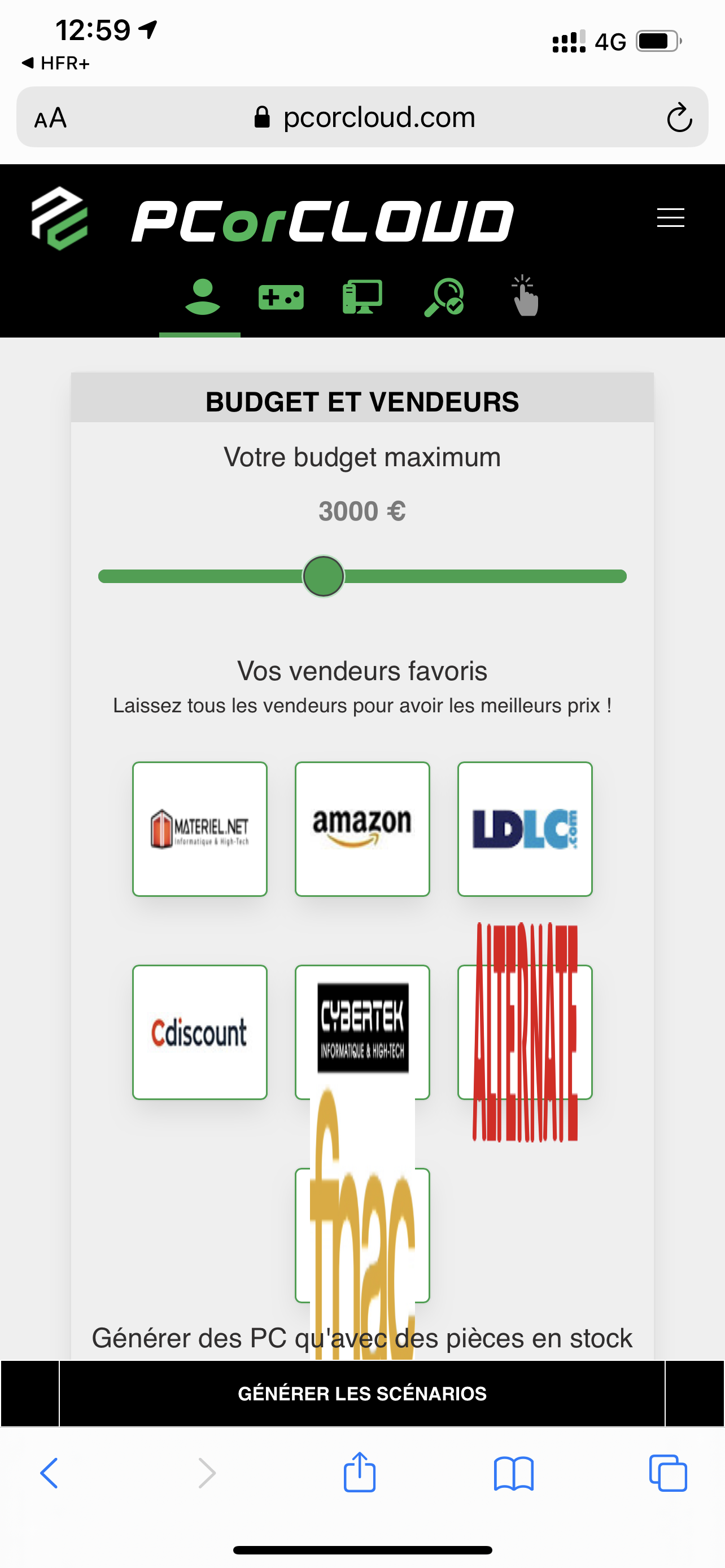Switch to the profile step tab
This screenshot has width=725, height=1568.
click(x=202, y=297)
